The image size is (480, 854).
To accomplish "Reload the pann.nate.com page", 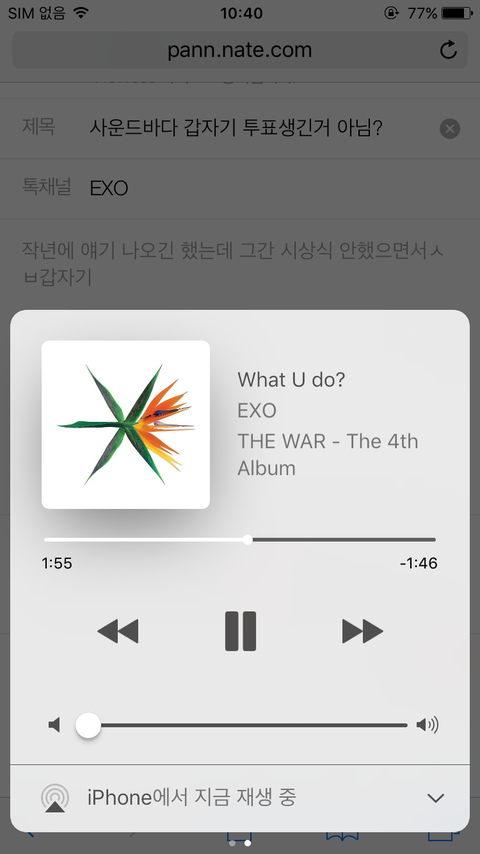I will point(448,50).
